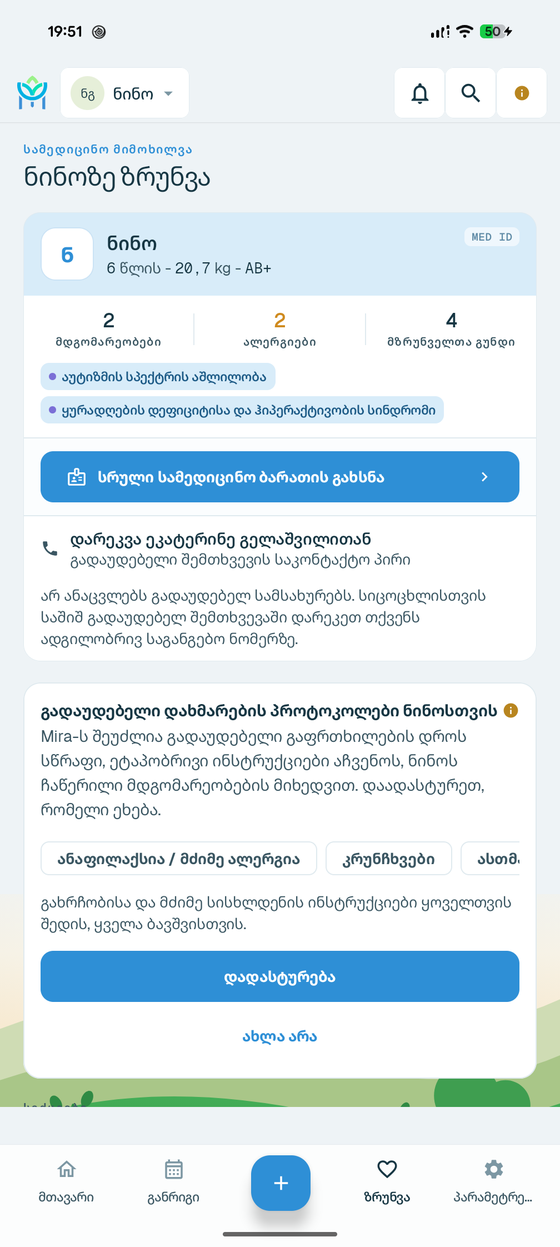
Task: Tap the info icon beside emergency protocols heading
Action: point(511,710)
